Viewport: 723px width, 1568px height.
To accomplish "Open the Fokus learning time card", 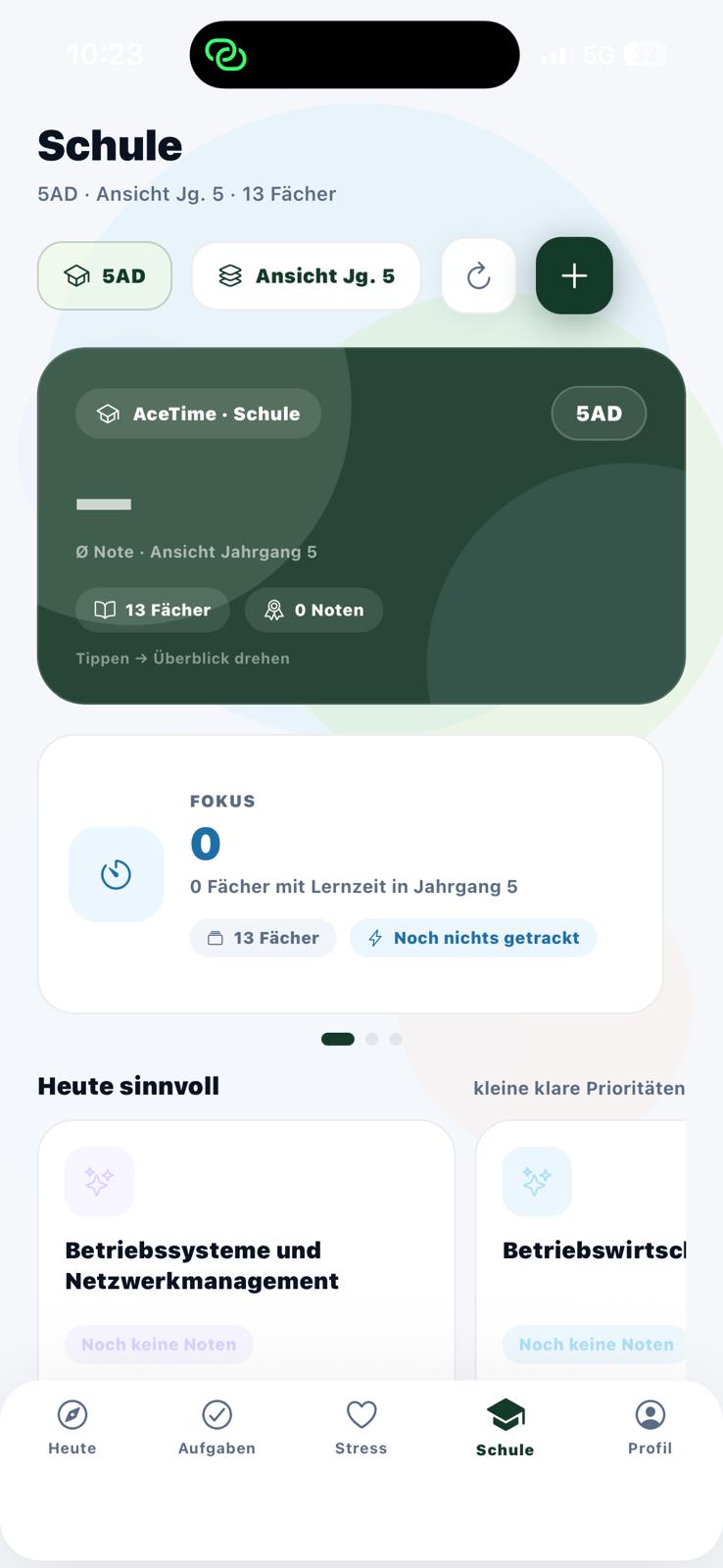I will [350, 873].
